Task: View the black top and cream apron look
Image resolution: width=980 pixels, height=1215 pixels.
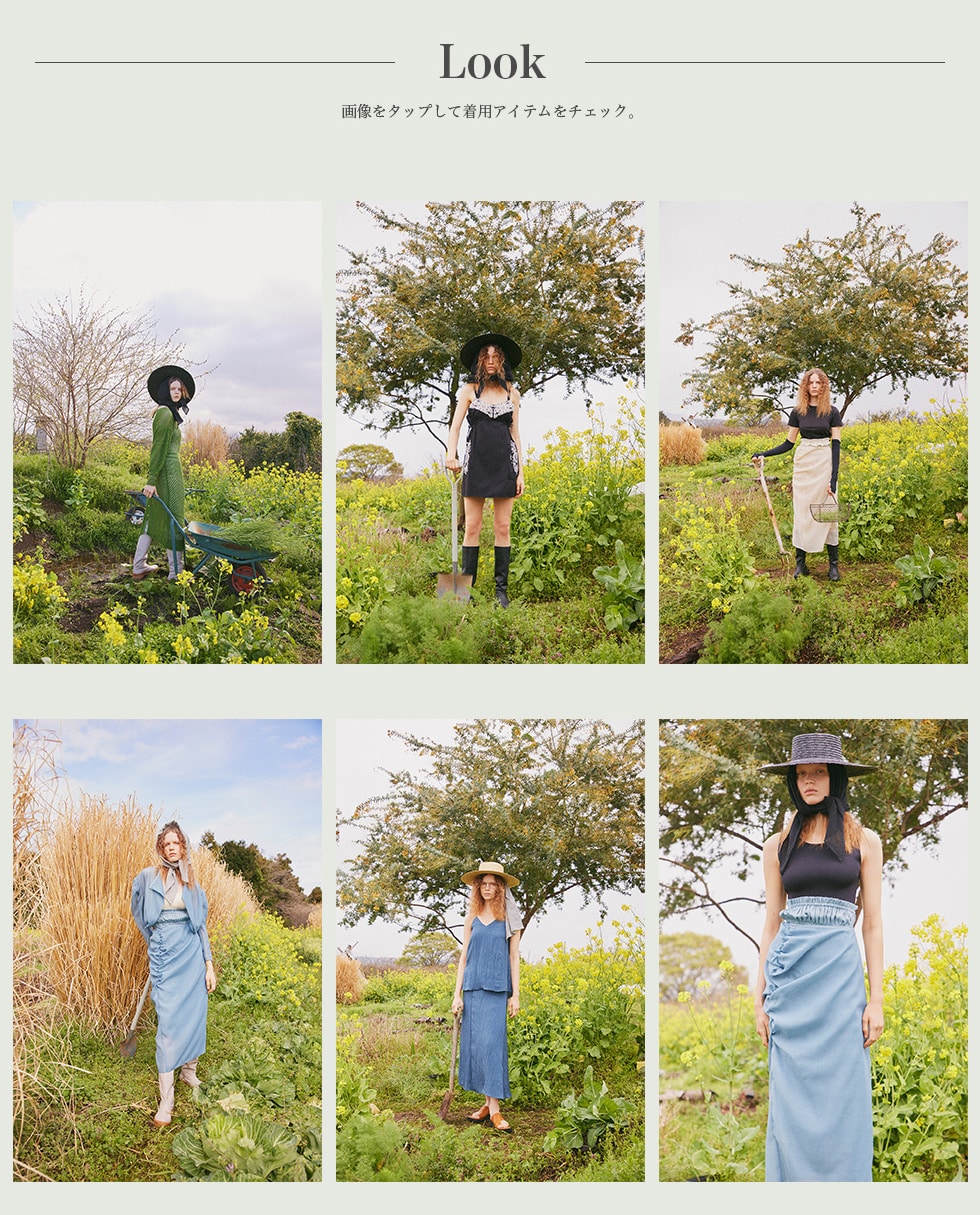Action: click(x=813, y=432)
